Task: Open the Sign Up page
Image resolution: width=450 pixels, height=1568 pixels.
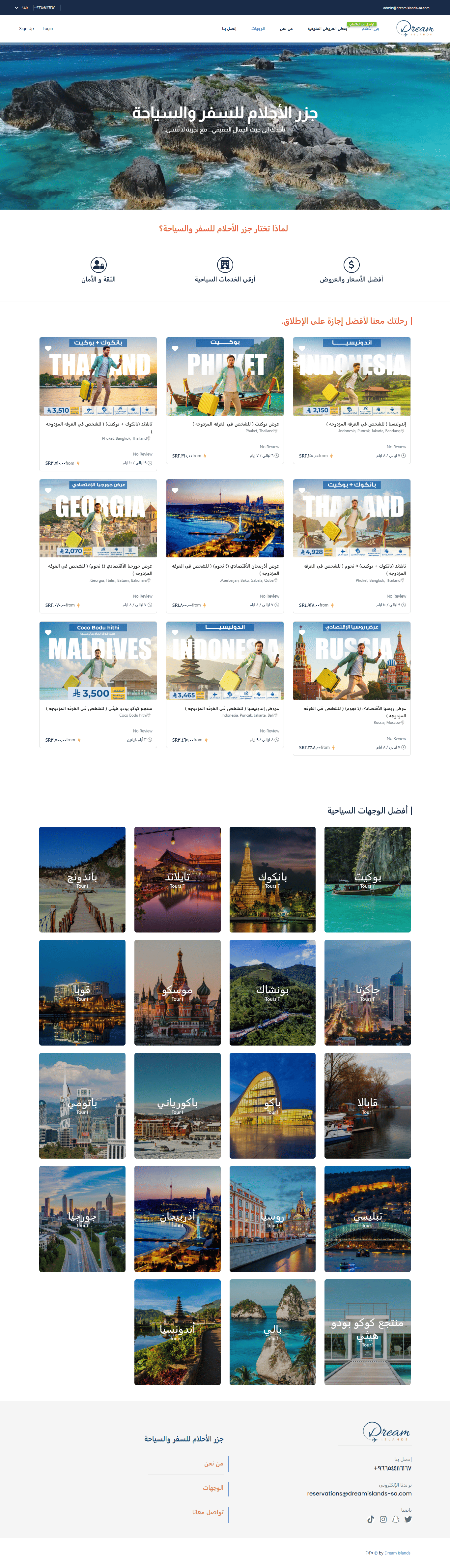Action: [26, 29]
